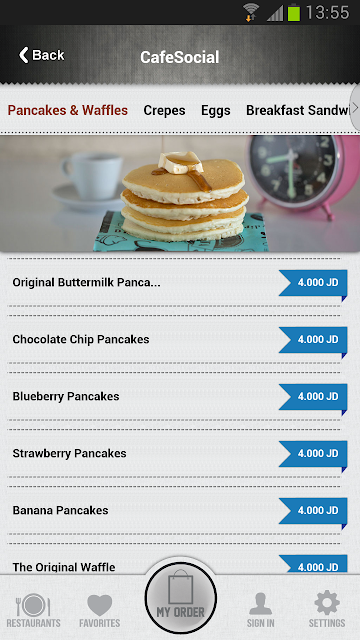360x640 pixels.
Task: Tap the Pancakes & Waffles tab
Action: (x=68, y=110)
